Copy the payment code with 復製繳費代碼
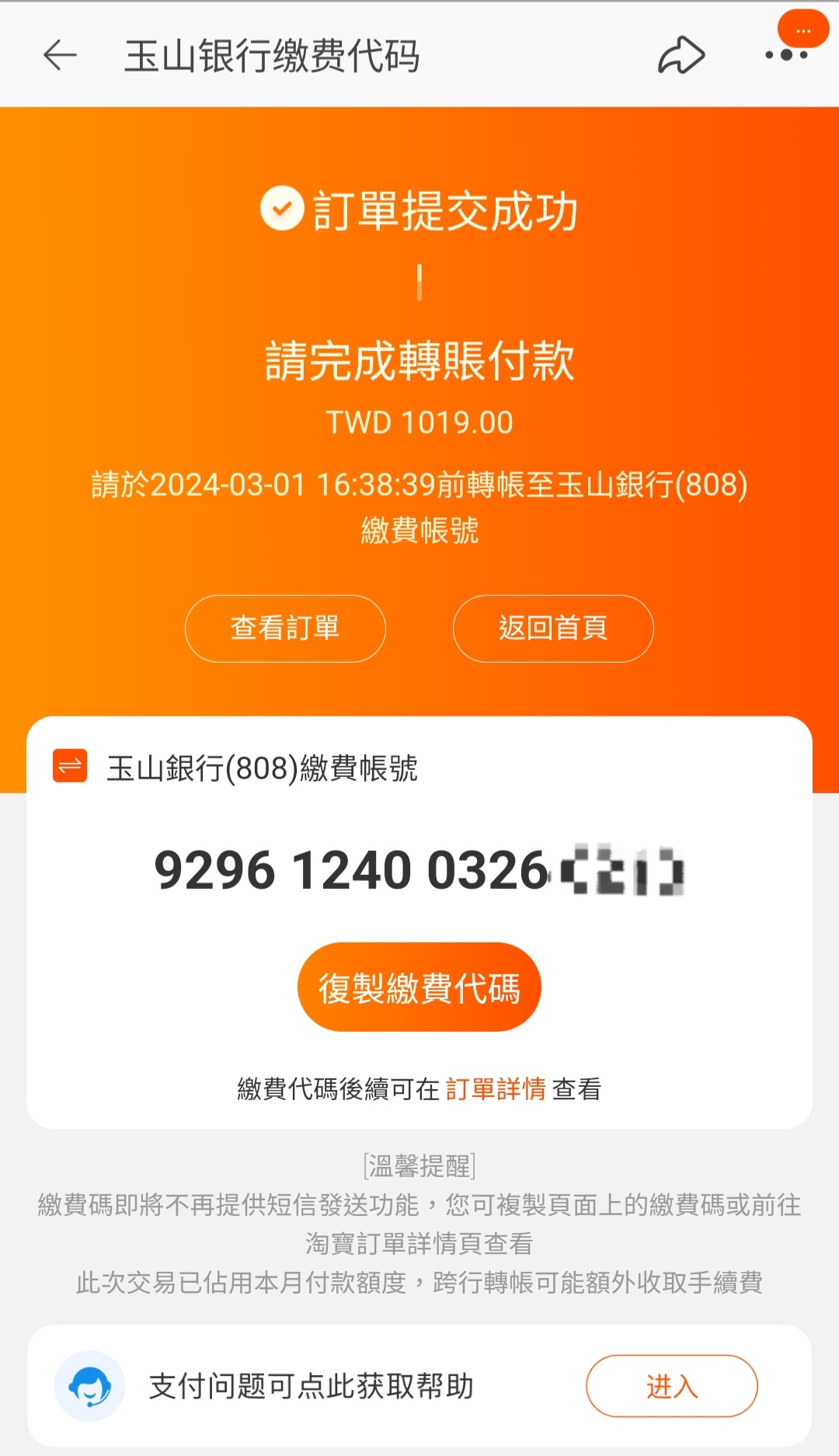Image resolution: width=839 pixels, height=1456 pixels. 419,987
